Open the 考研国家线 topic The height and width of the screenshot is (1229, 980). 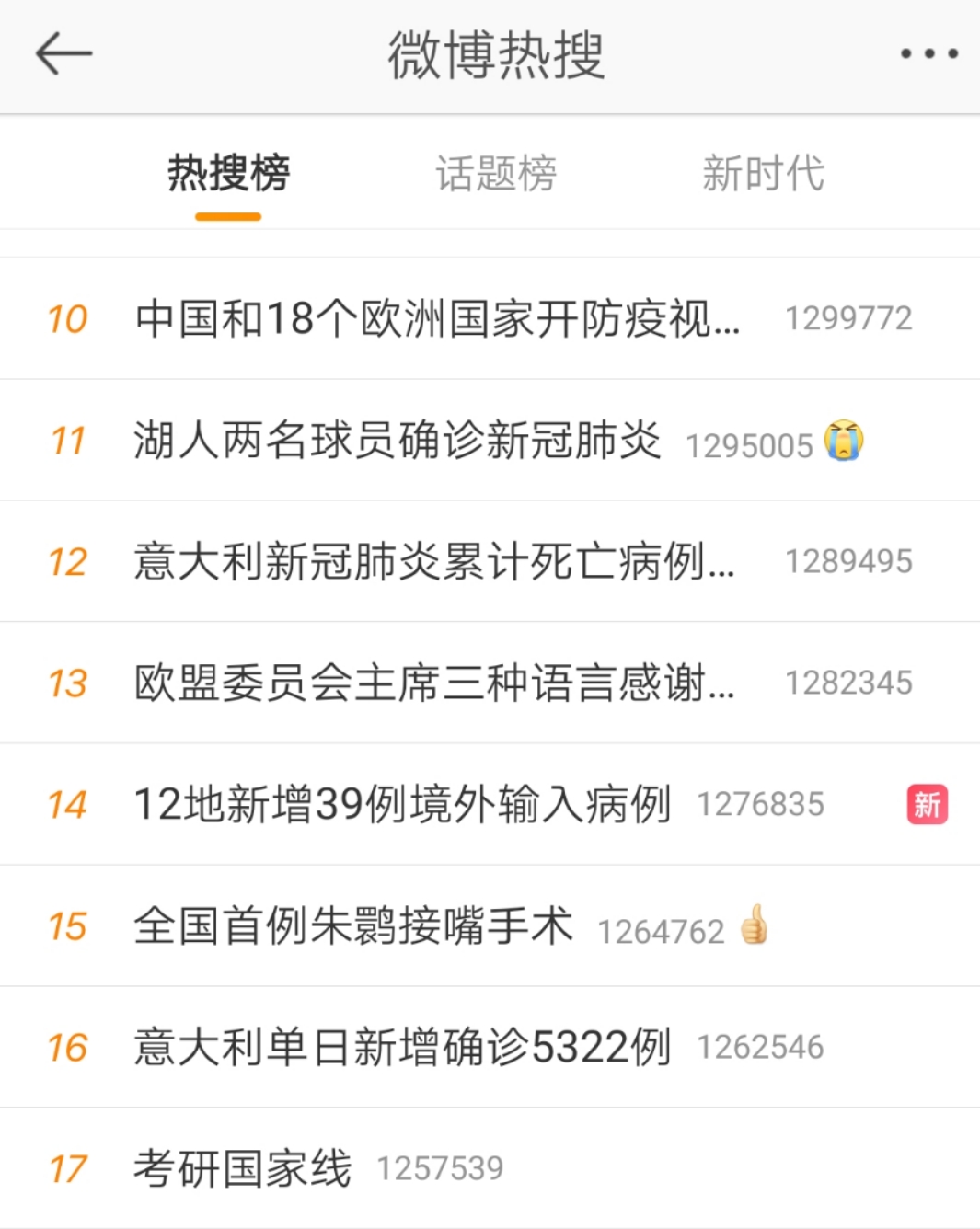coord(243,1169)
